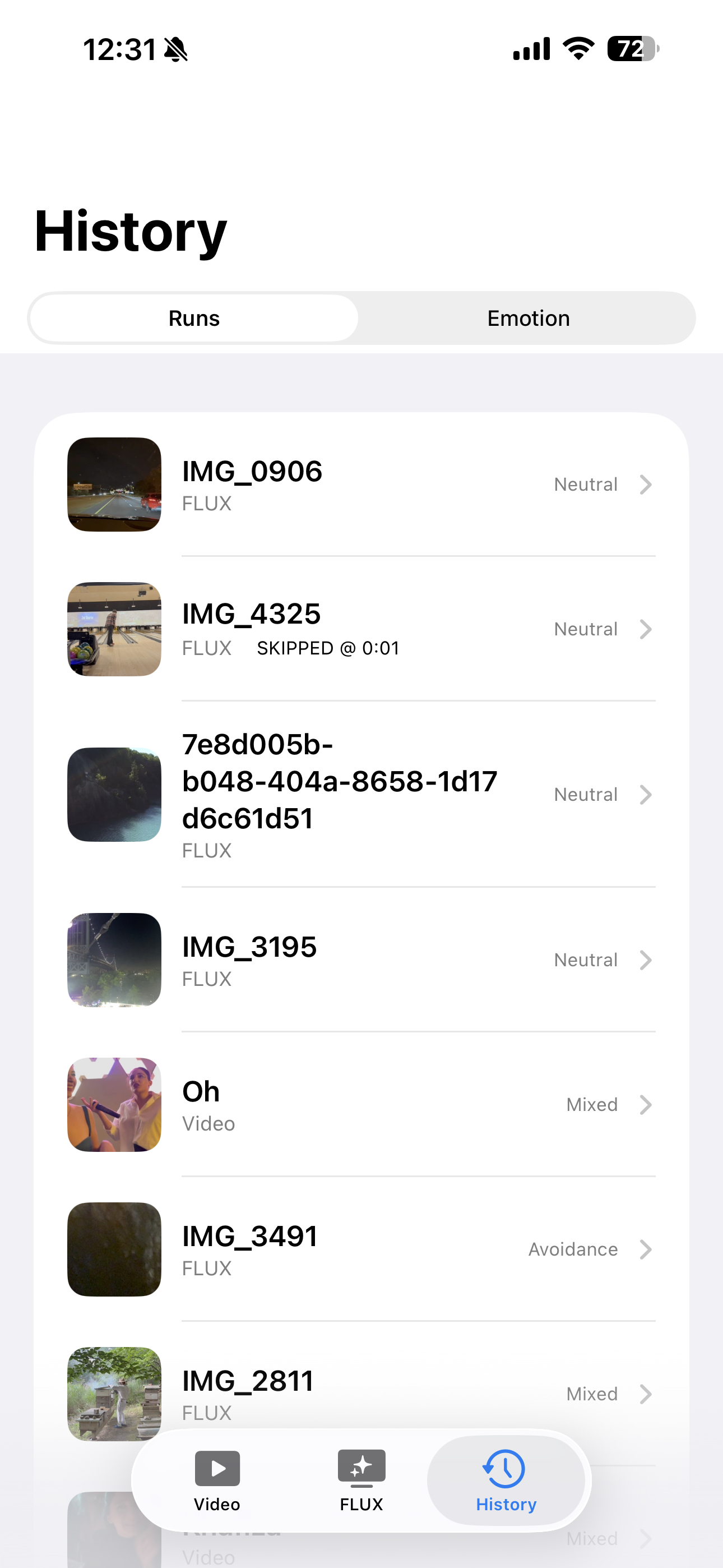Open the IMG_4325 skipped run
The width and height of the screenshot is (723, 1568).
tap(360, 629)
